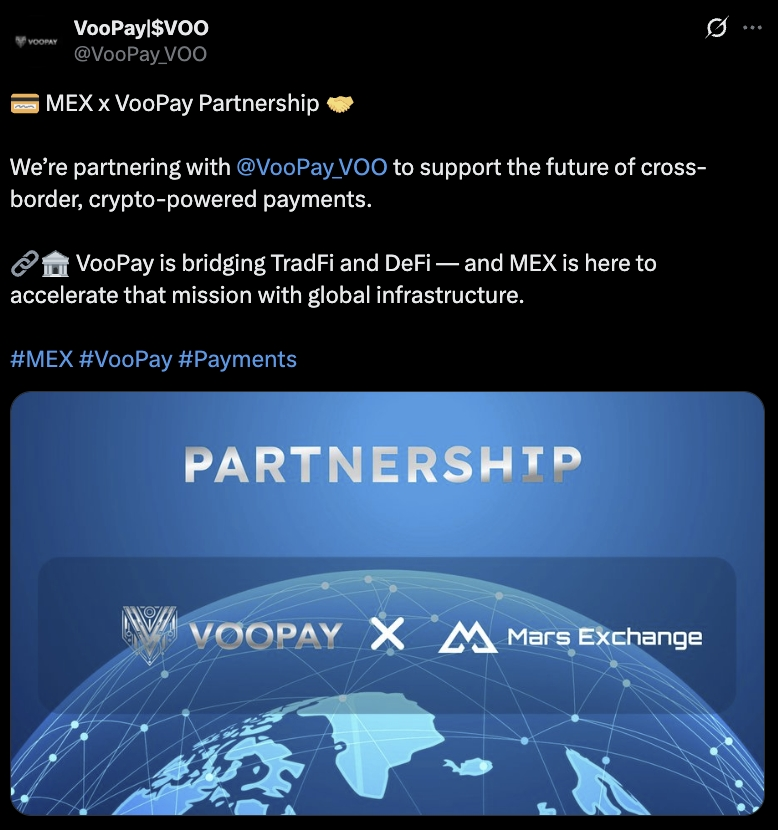Image resolution: width=778 pixels, height=830 pixels.
Task: Open the @VooPay_VOO mention link
Action: tap(312, 167)
